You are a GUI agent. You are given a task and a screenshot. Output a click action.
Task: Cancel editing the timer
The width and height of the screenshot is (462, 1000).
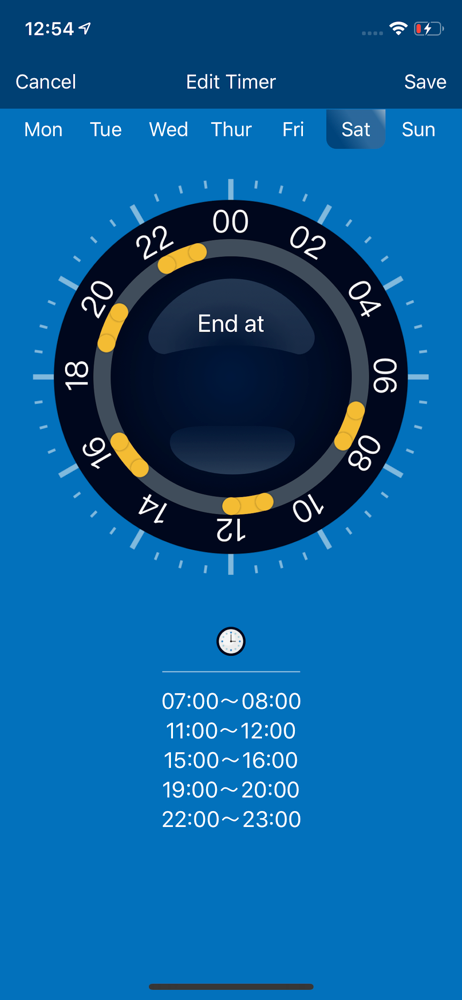tap(46, 82)
